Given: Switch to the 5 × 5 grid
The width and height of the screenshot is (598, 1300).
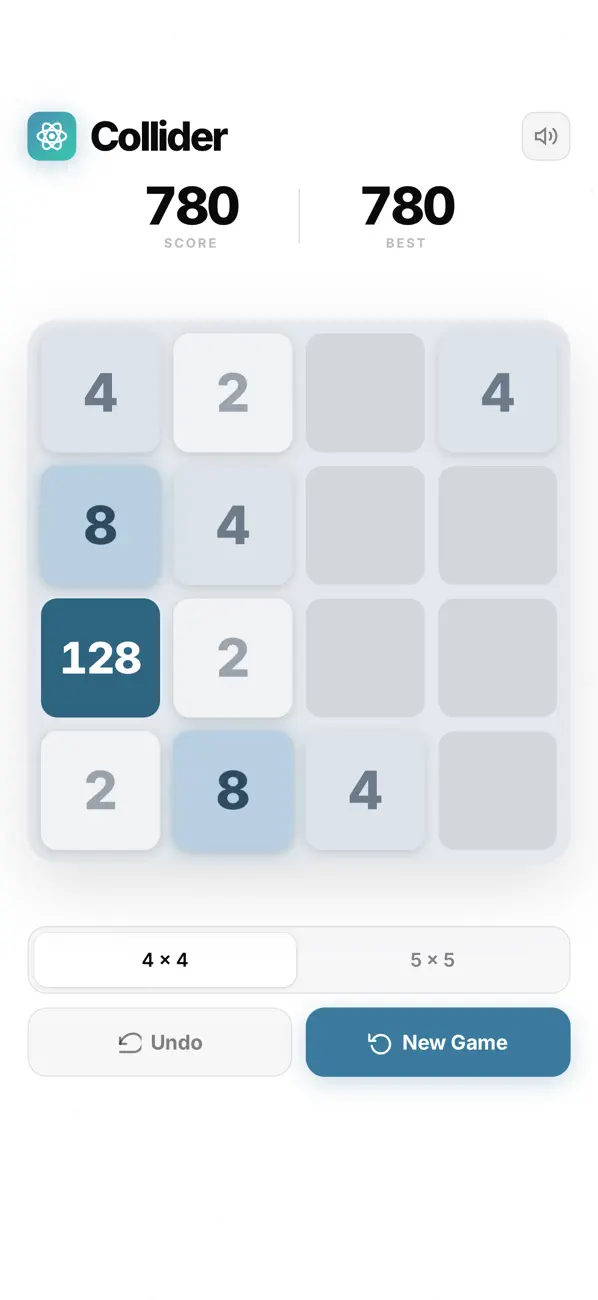Looking at the screenshot, I should (432, 960).
